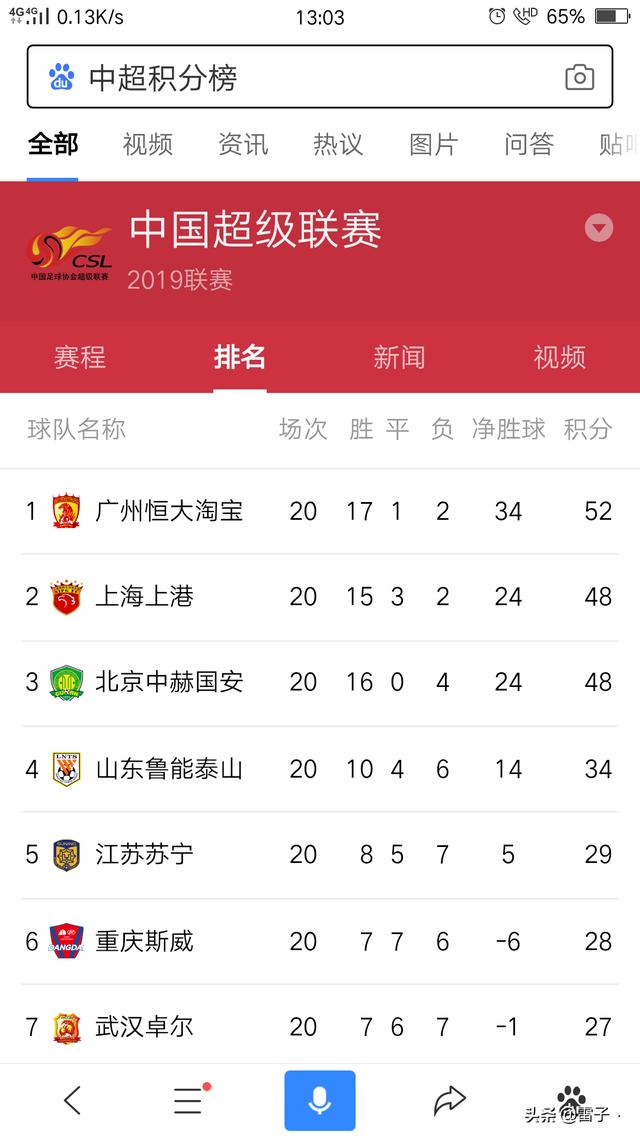The image size is (640, 1138).
Task: Open 广州恒大淘宝 team row
Action: pyautogui.click(x=320, y=512)
